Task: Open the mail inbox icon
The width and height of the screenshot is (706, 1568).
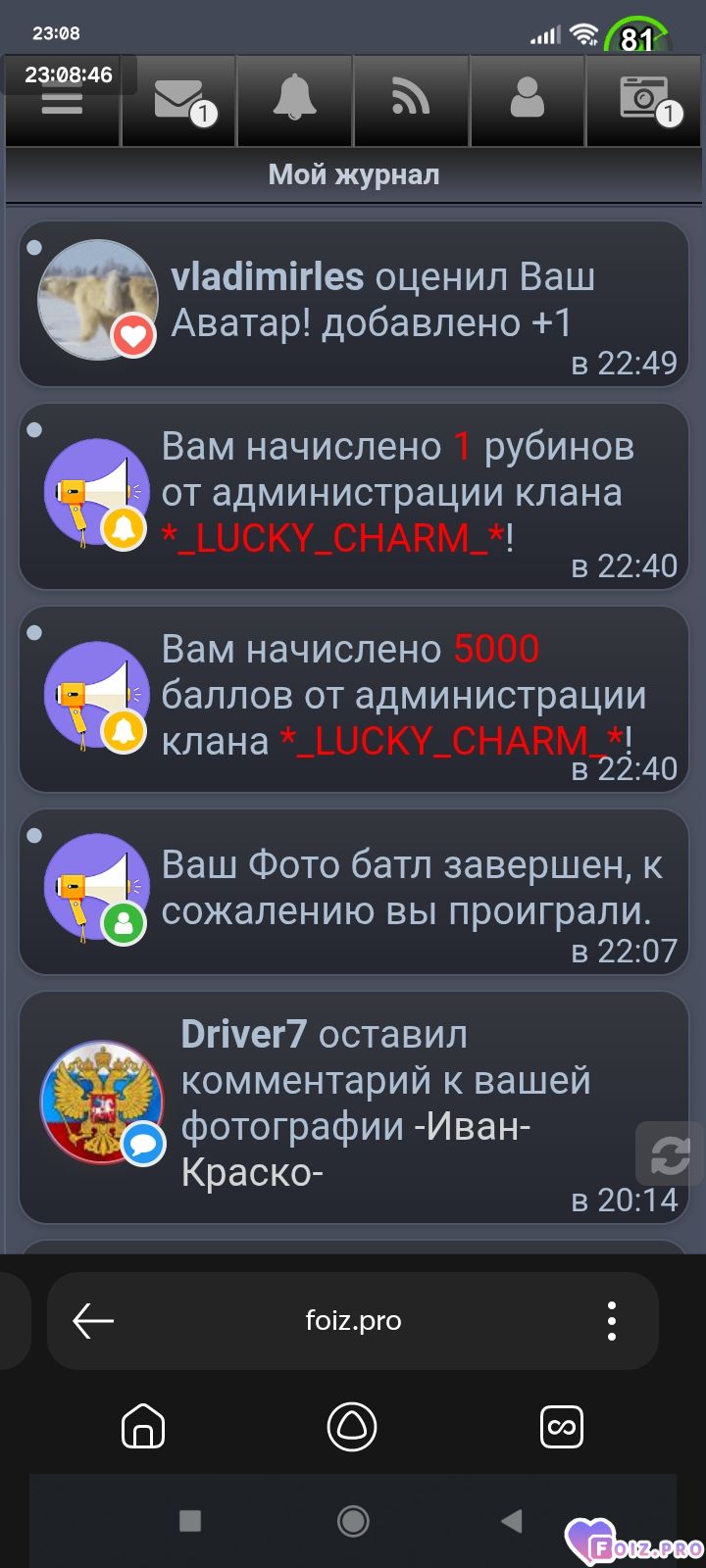Action: 178,101
